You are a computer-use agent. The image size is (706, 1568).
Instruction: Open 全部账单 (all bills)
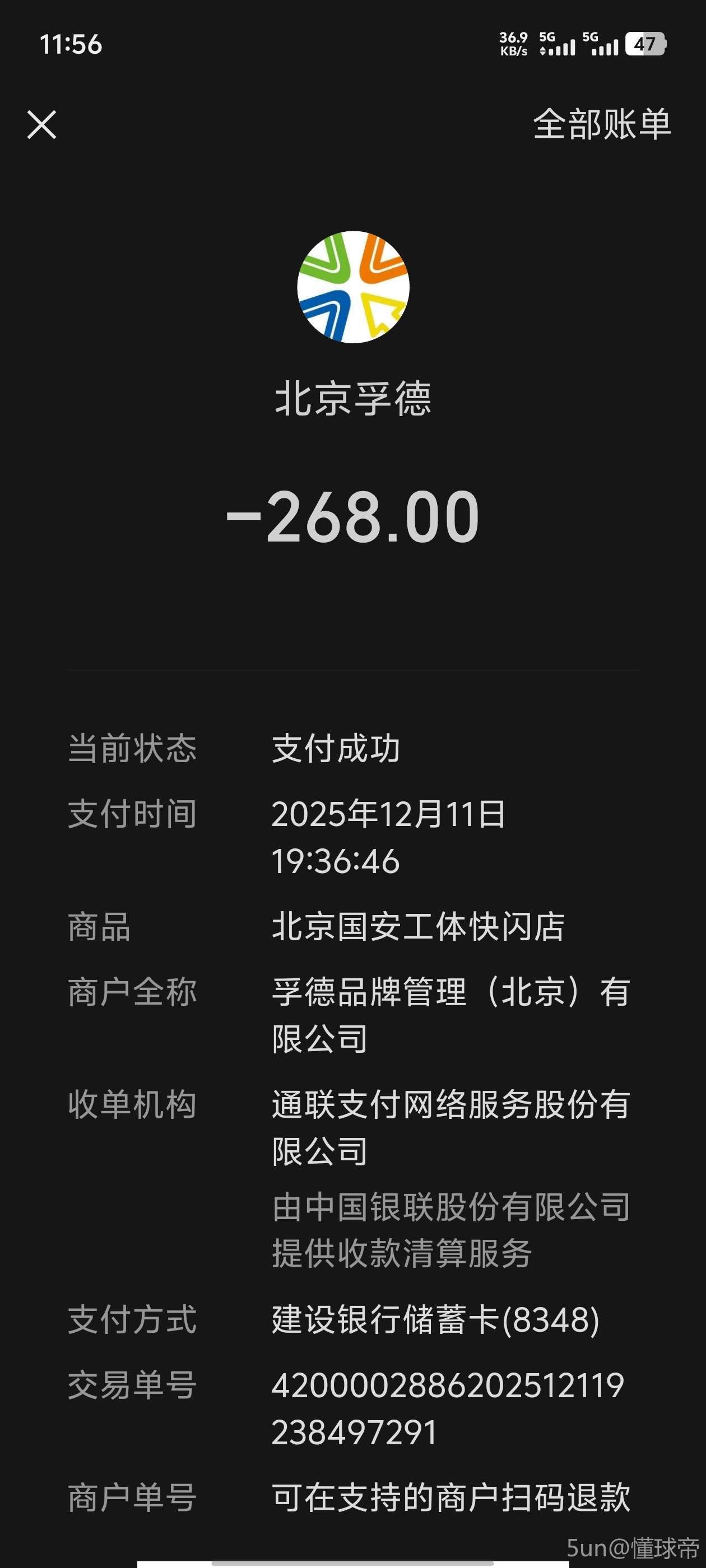pos(601,124)
